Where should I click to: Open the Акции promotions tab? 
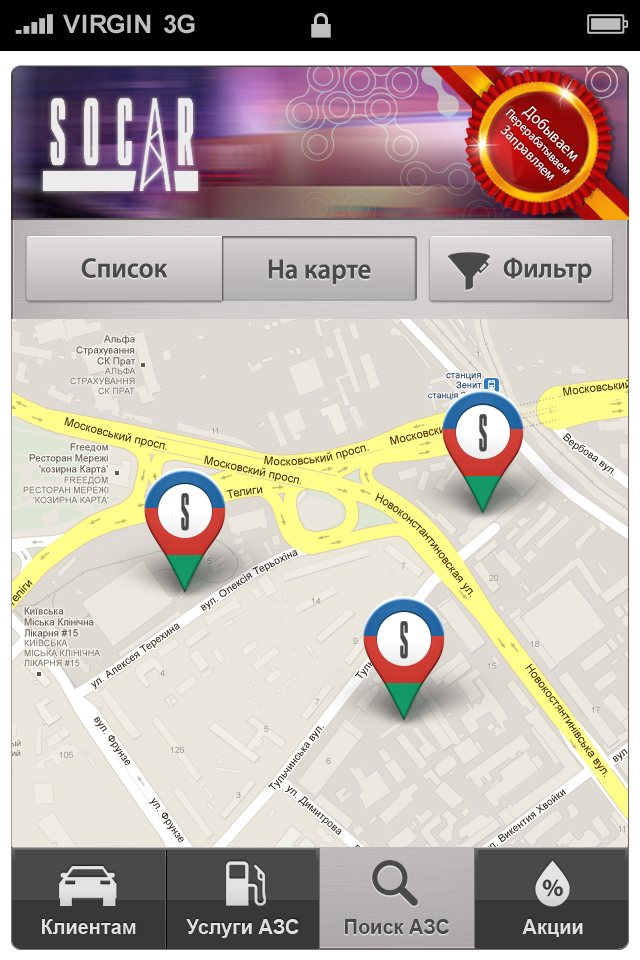click(x=552, y=899)
